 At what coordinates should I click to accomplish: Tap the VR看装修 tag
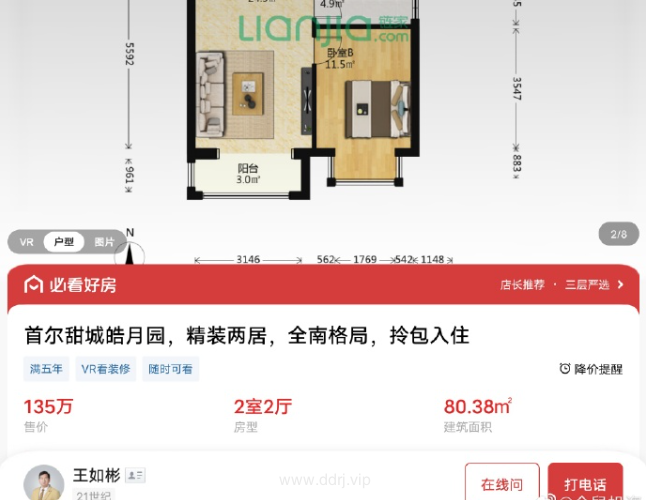click(x=106, y=369)
